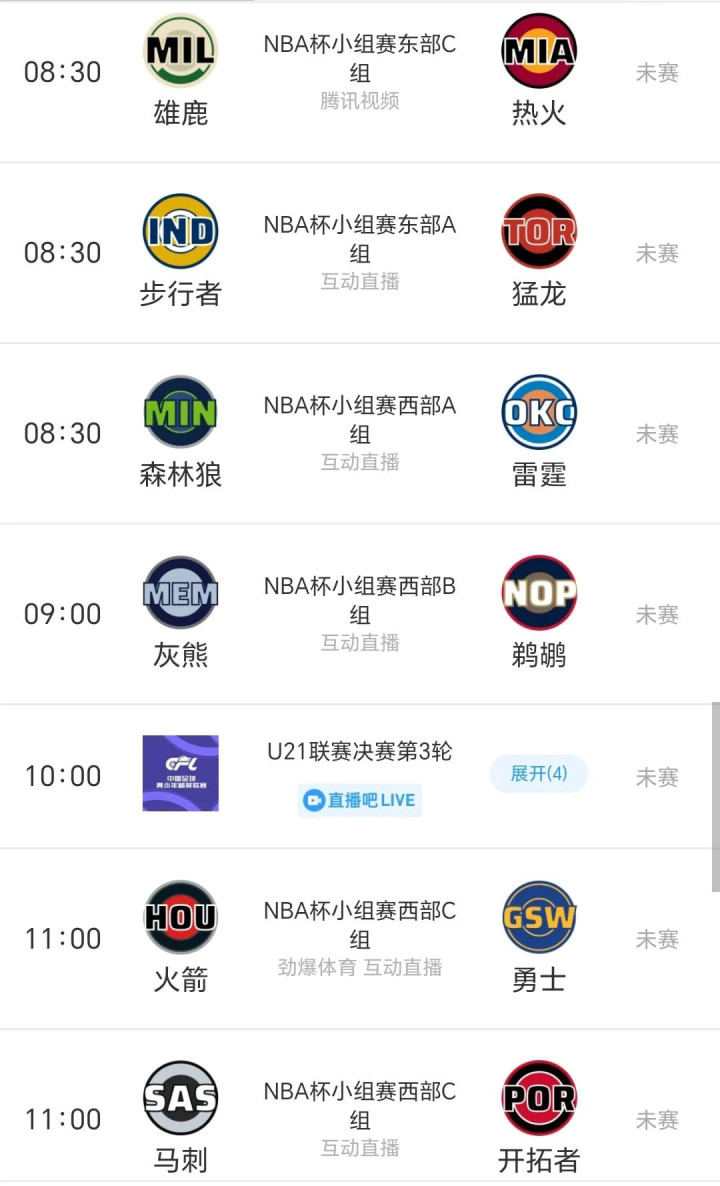Open the 火箭 vs 勇士 match

tap(360, 938)
